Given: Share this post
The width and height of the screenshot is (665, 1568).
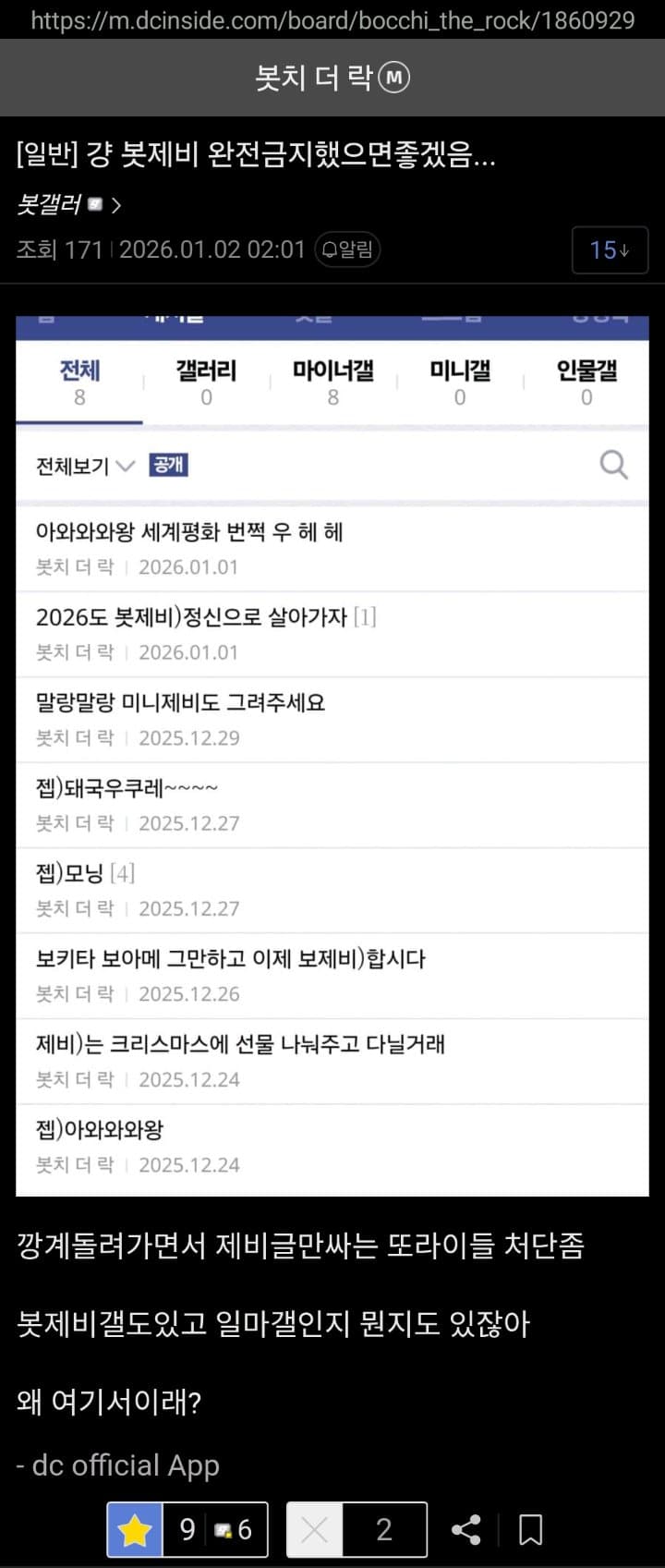Looking at the screenshot, I should tap(465, 1530).
